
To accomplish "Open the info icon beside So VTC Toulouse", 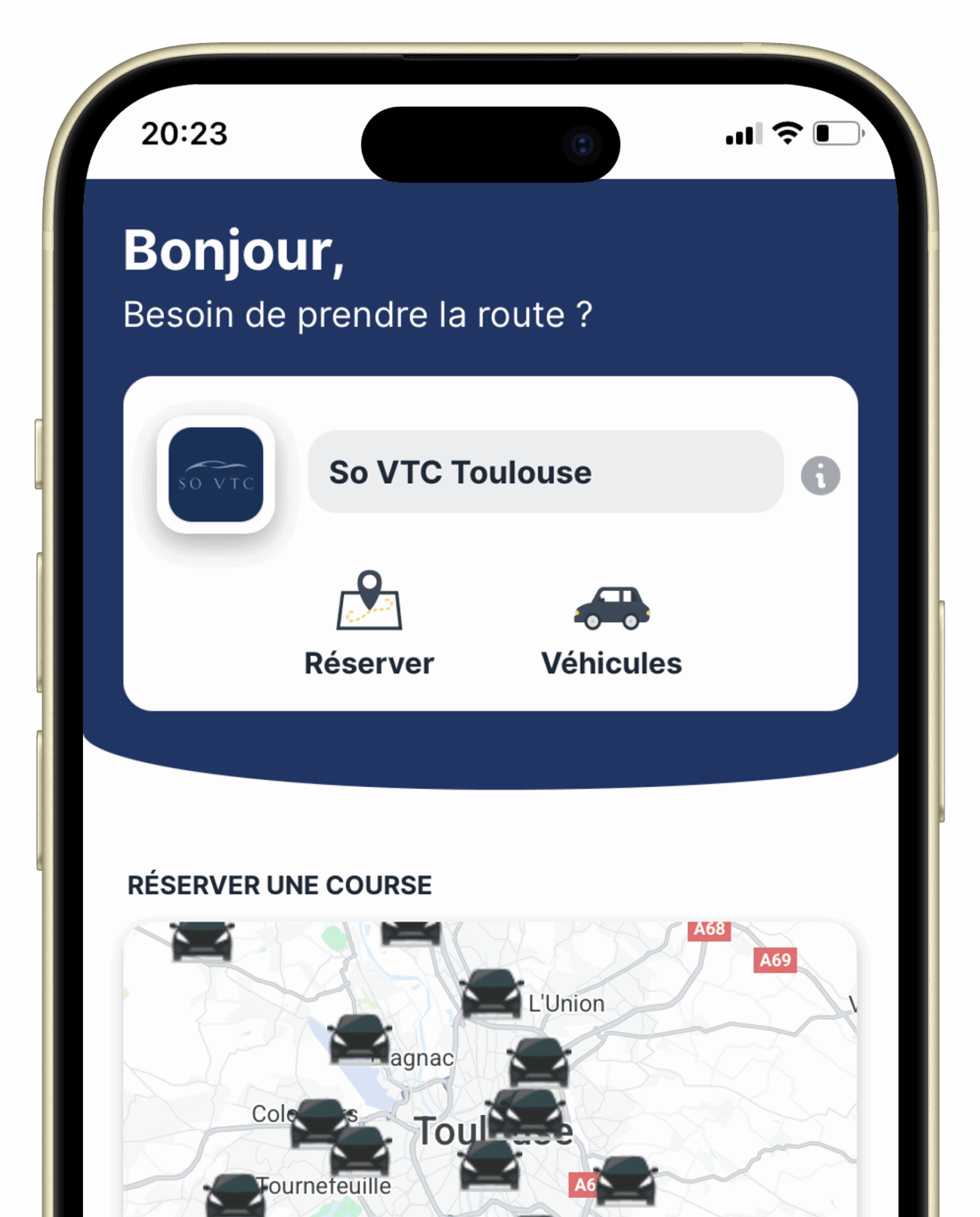I will click(x=820, y=475).
